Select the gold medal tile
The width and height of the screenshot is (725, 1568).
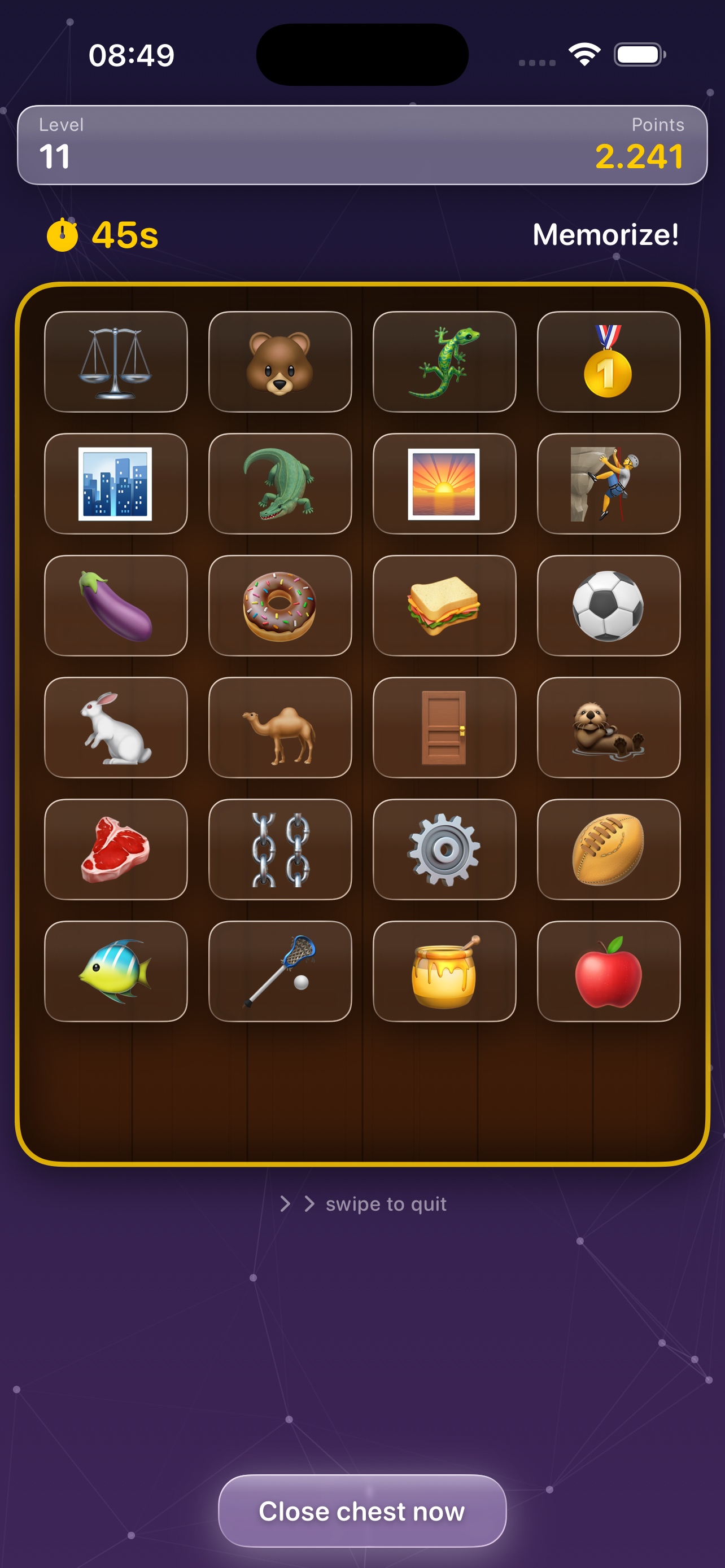coord(609,362)
